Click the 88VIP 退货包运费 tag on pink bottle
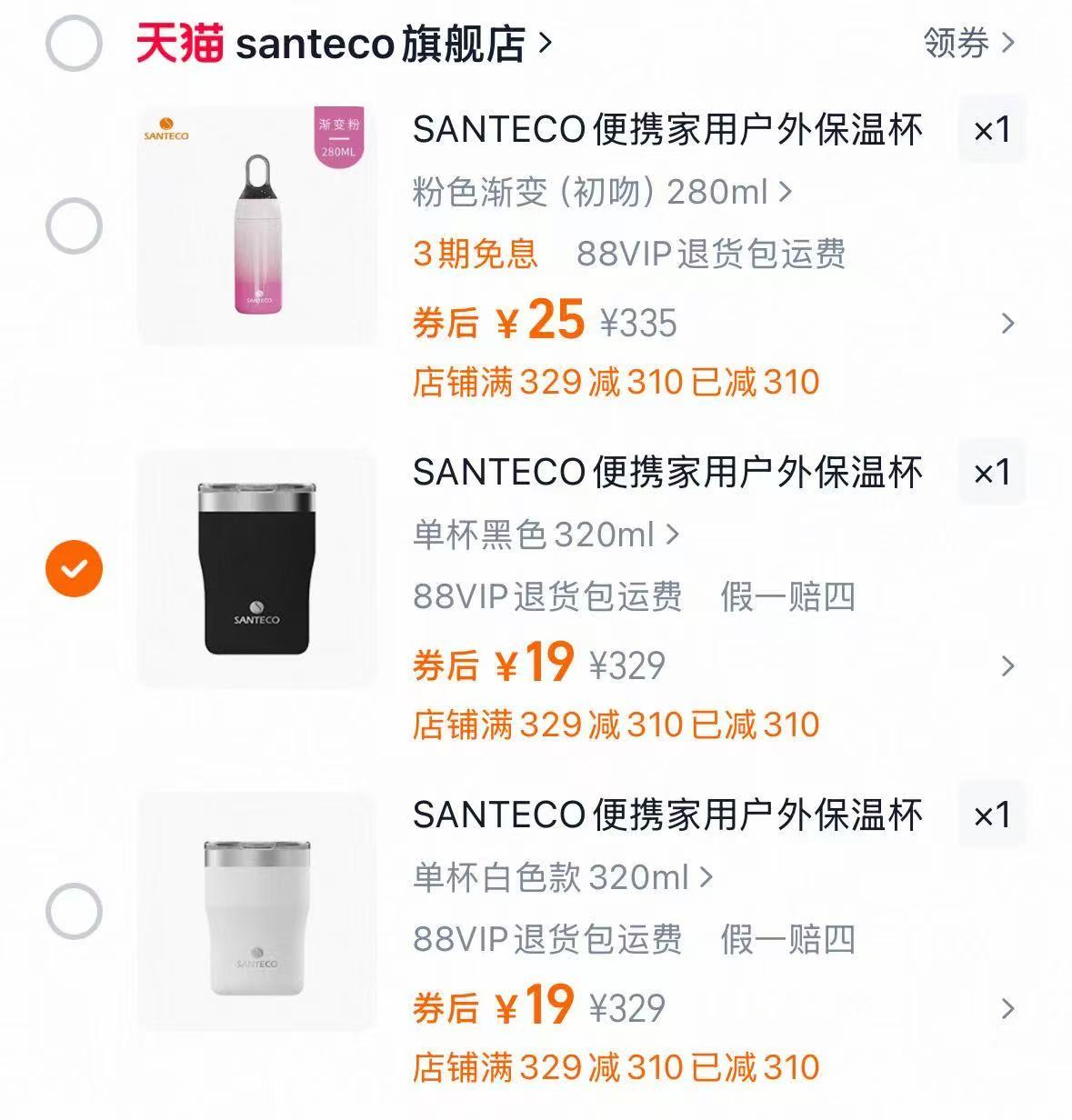The width and height of the screenshot is (1072, 1120). click(x=712, y=257)
